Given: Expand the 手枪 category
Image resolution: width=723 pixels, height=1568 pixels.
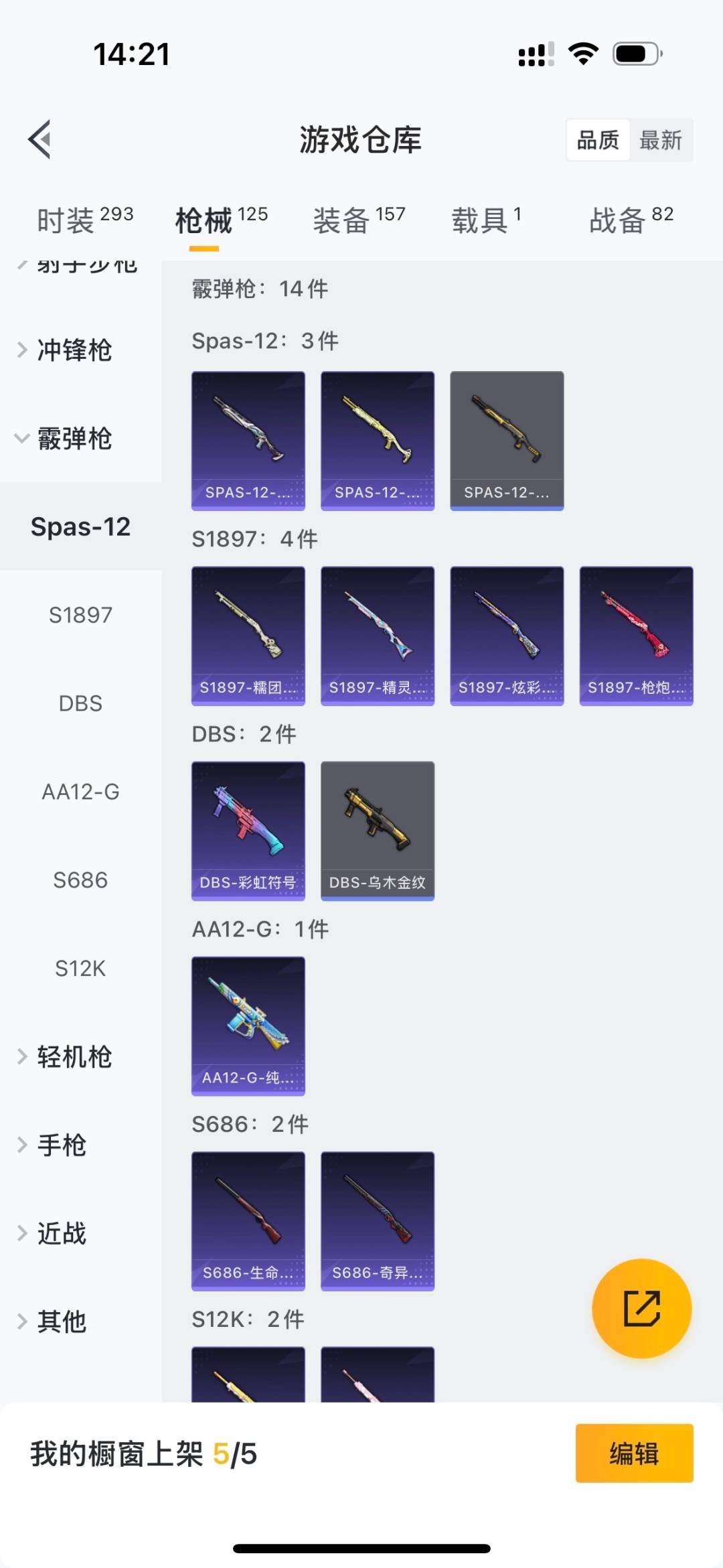Looking at the screenshot, I should coord(62,1145).
